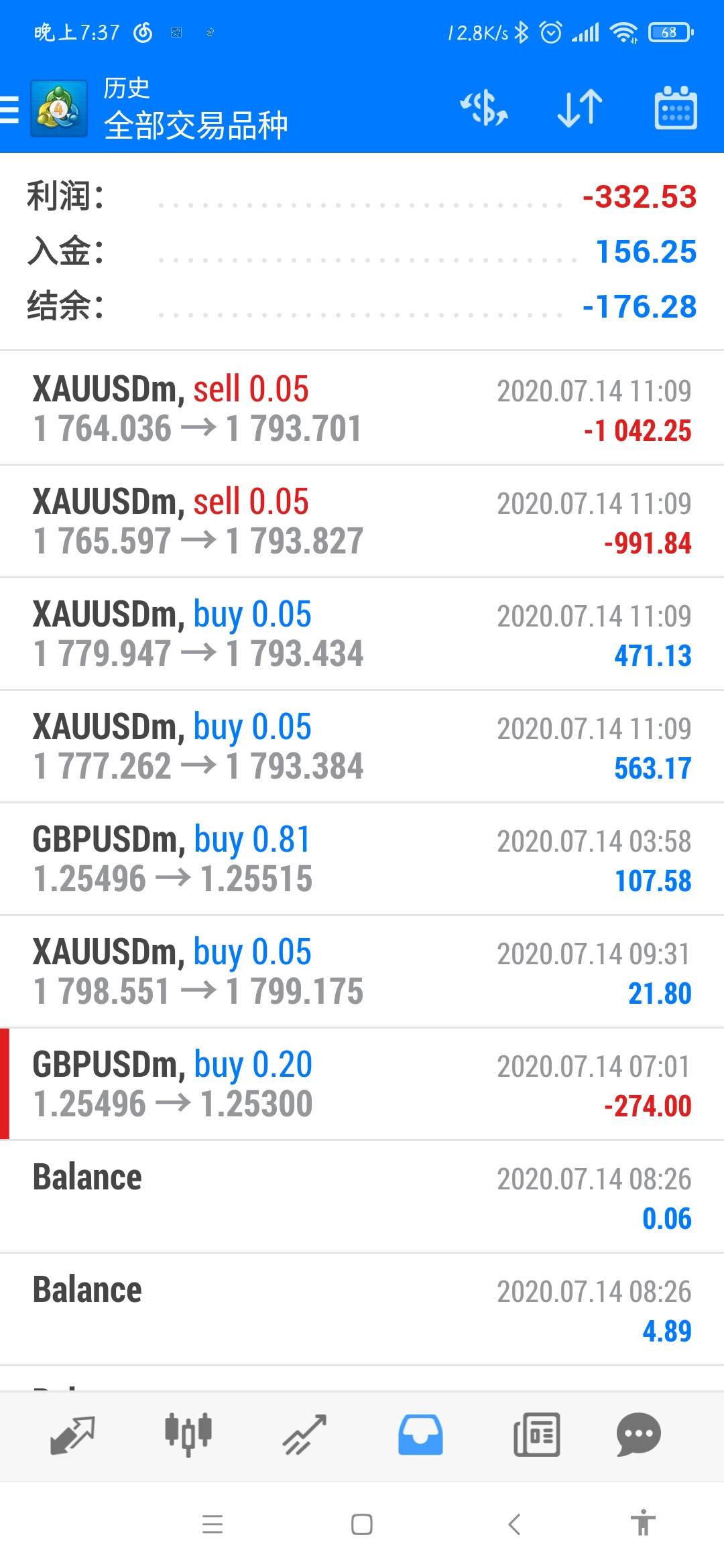
Task: Change history sort order with the arrows icon
Action: click(580, 108)
